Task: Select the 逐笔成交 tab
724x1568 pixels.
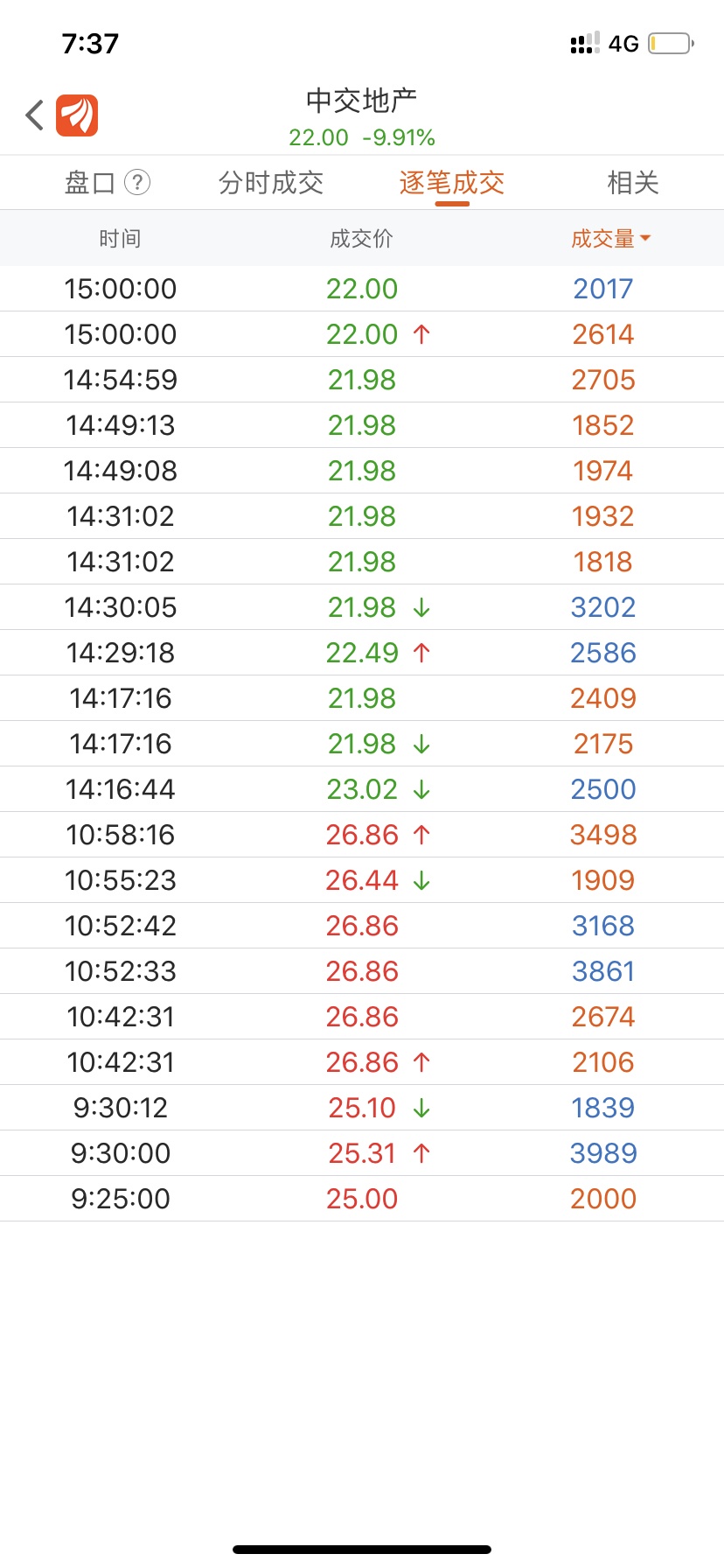Action: (x=452, y=183)
